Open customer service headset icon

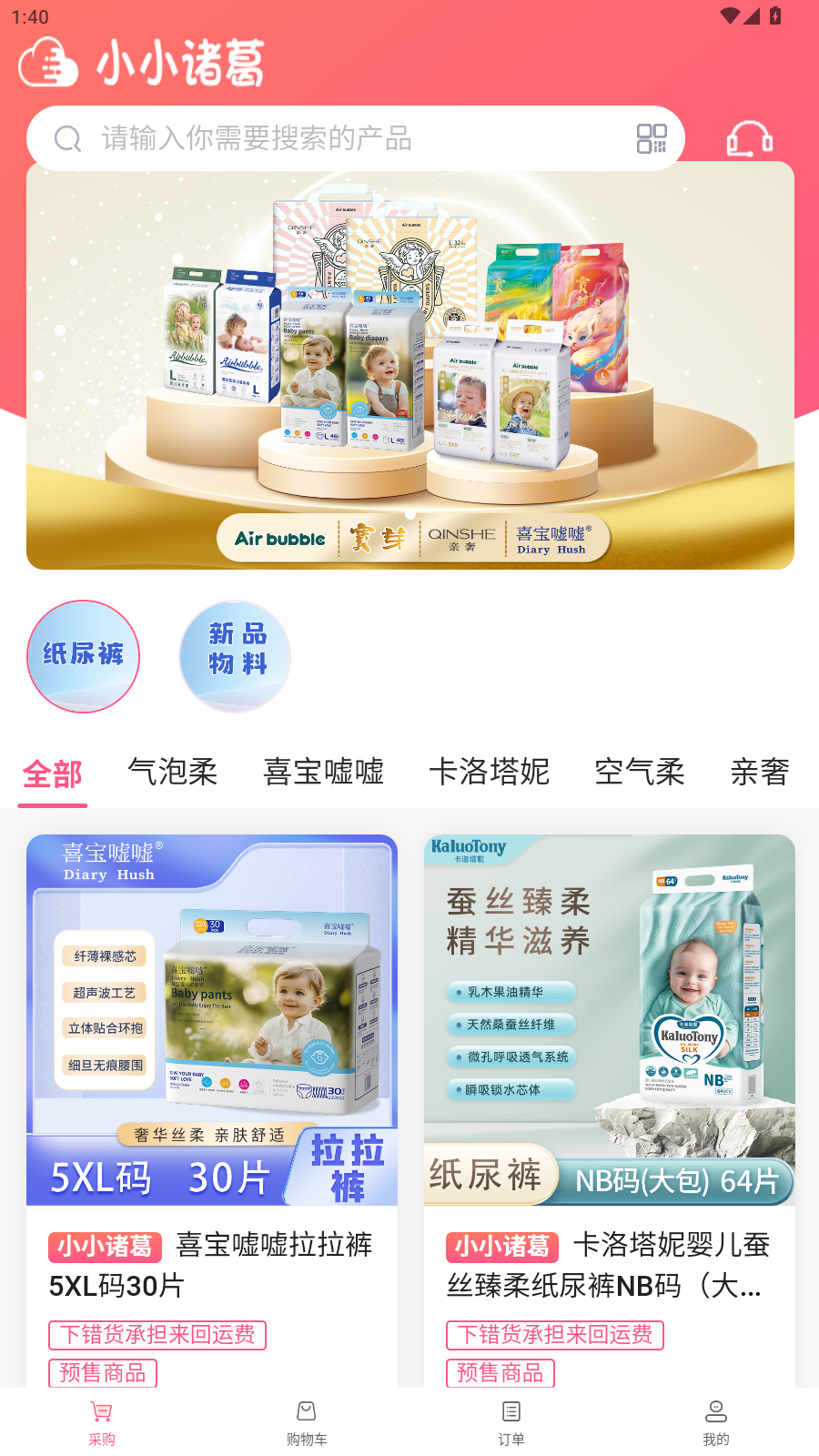click(749, 138)
